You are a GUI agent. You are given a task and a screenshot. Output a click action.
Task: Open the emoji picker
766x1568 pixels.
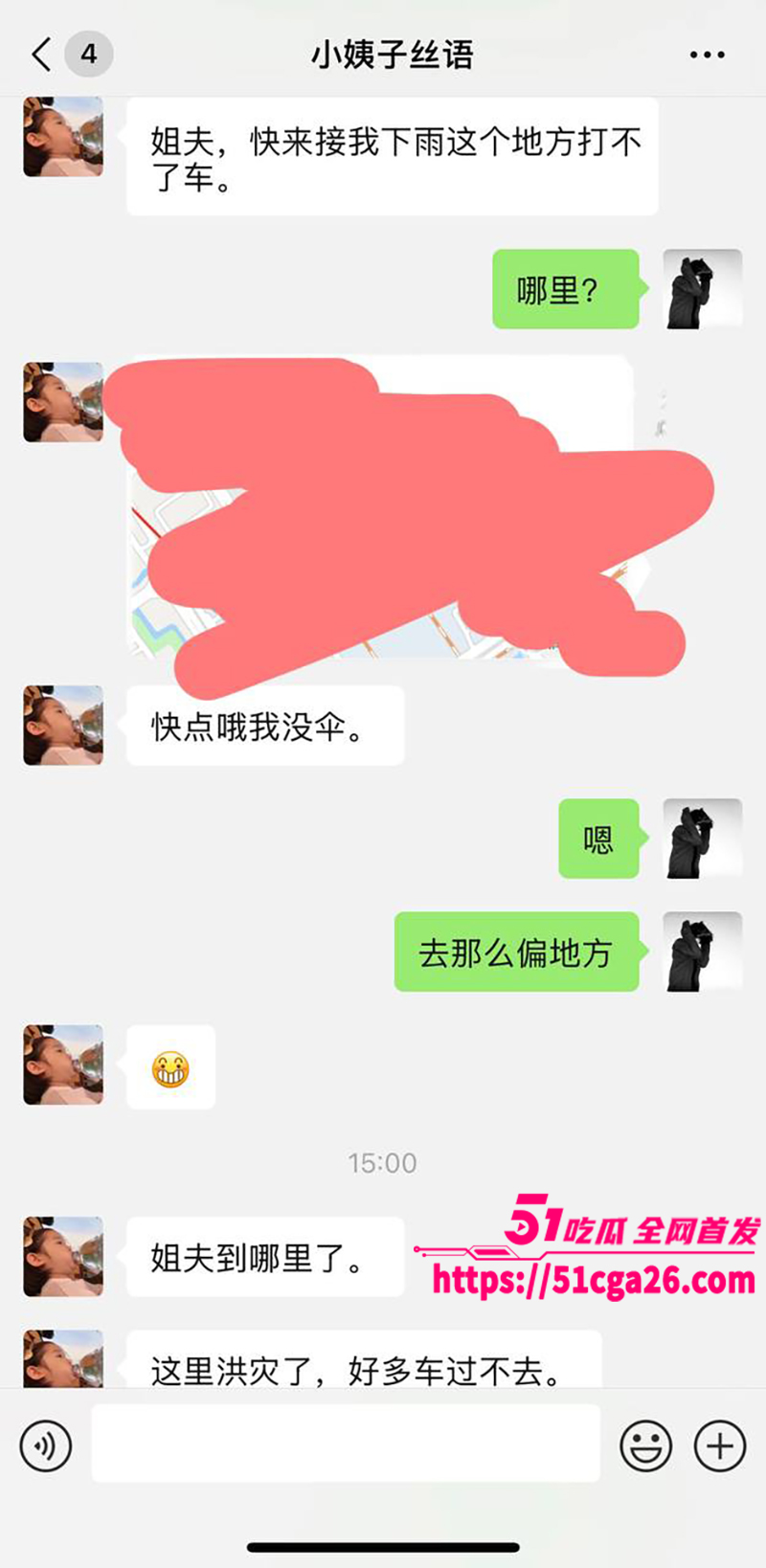click(x=645, y=1445)
